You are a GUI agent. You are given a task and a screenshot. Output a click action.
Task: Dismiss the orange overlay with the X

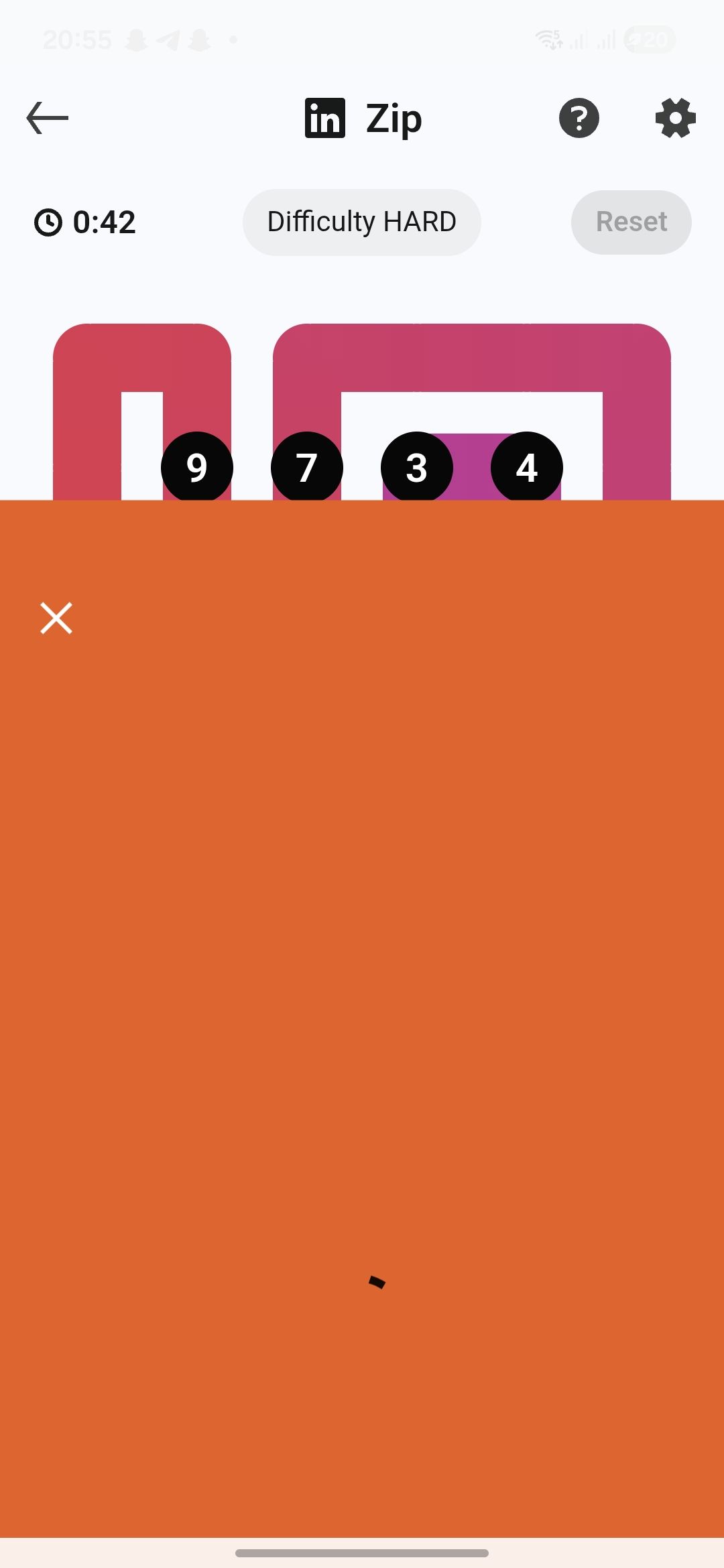tap(56, 618)
